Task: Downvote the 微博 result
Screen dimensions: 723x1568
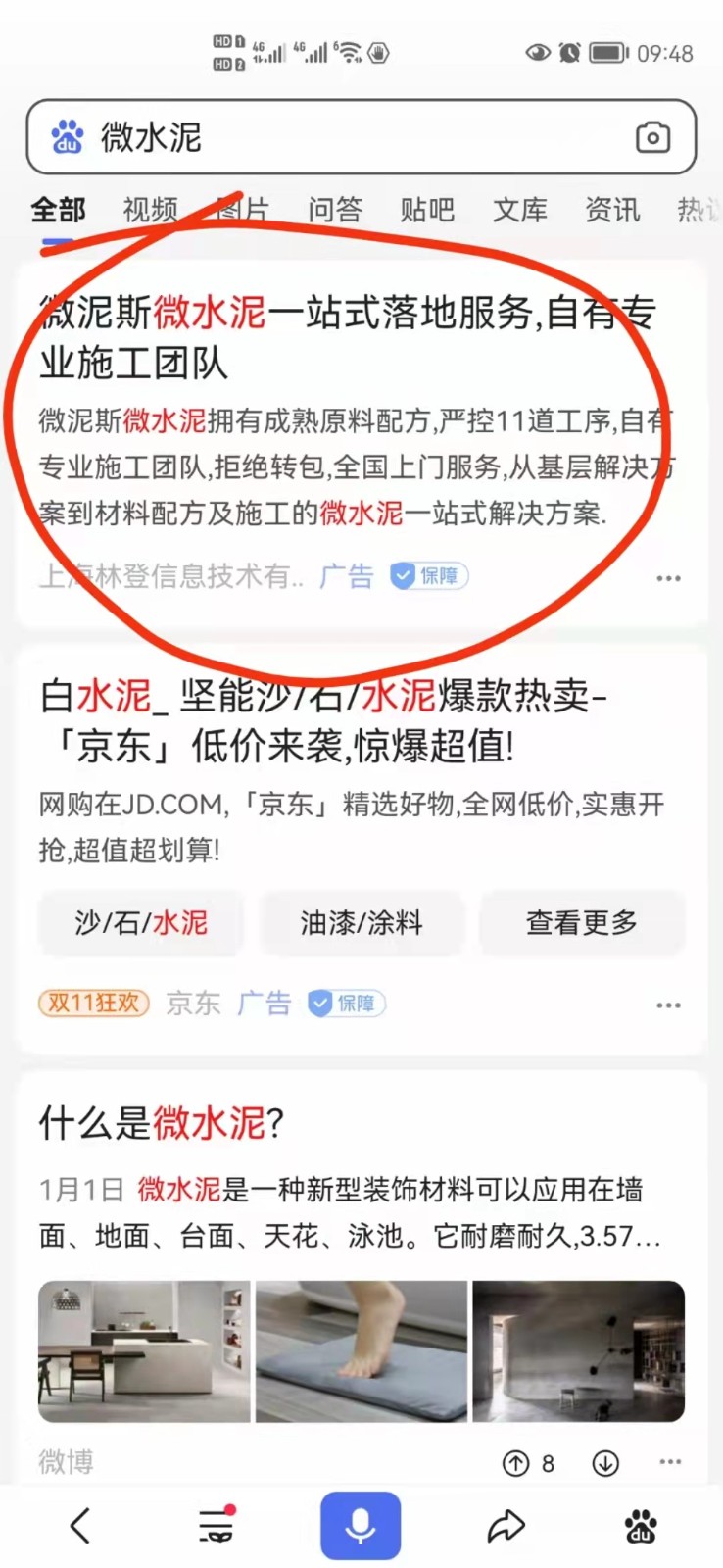Action: pyautogui.click(x=605, y=1463)
